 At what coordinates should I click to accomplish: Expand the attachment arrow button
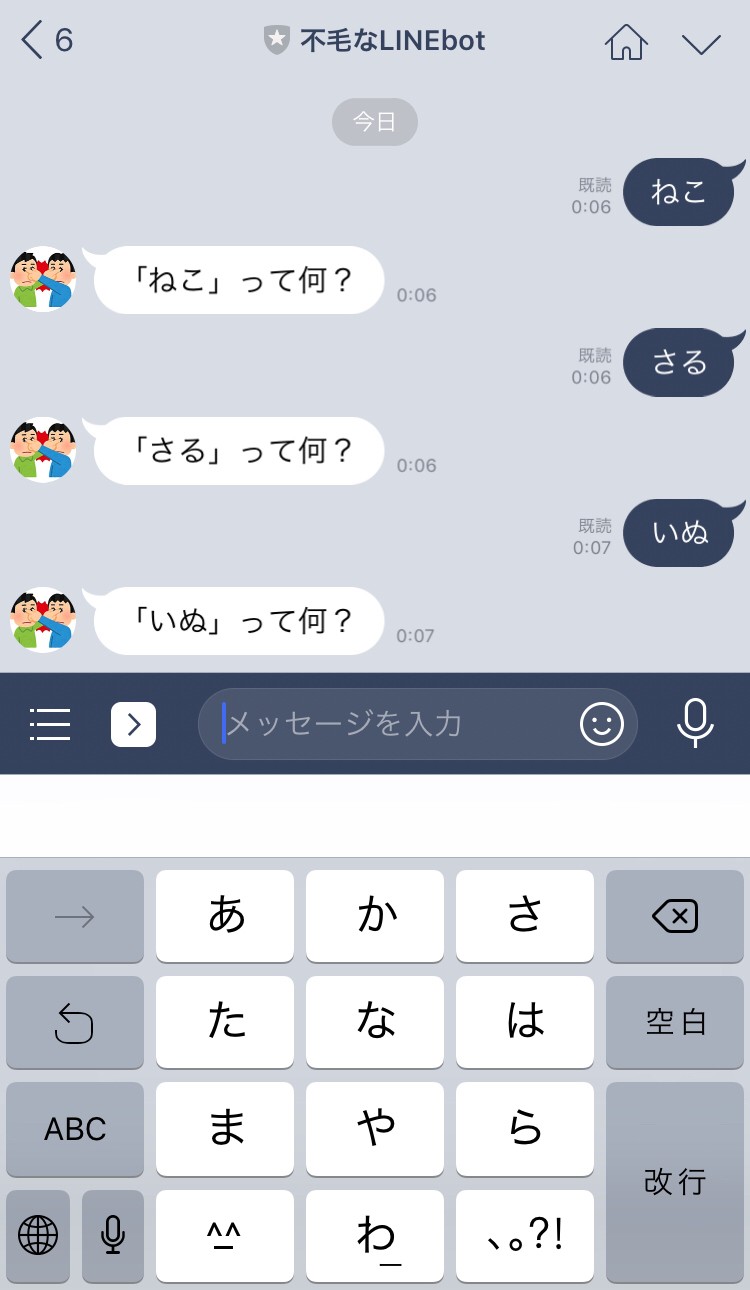pyautogui.click(x=133, y=724)
